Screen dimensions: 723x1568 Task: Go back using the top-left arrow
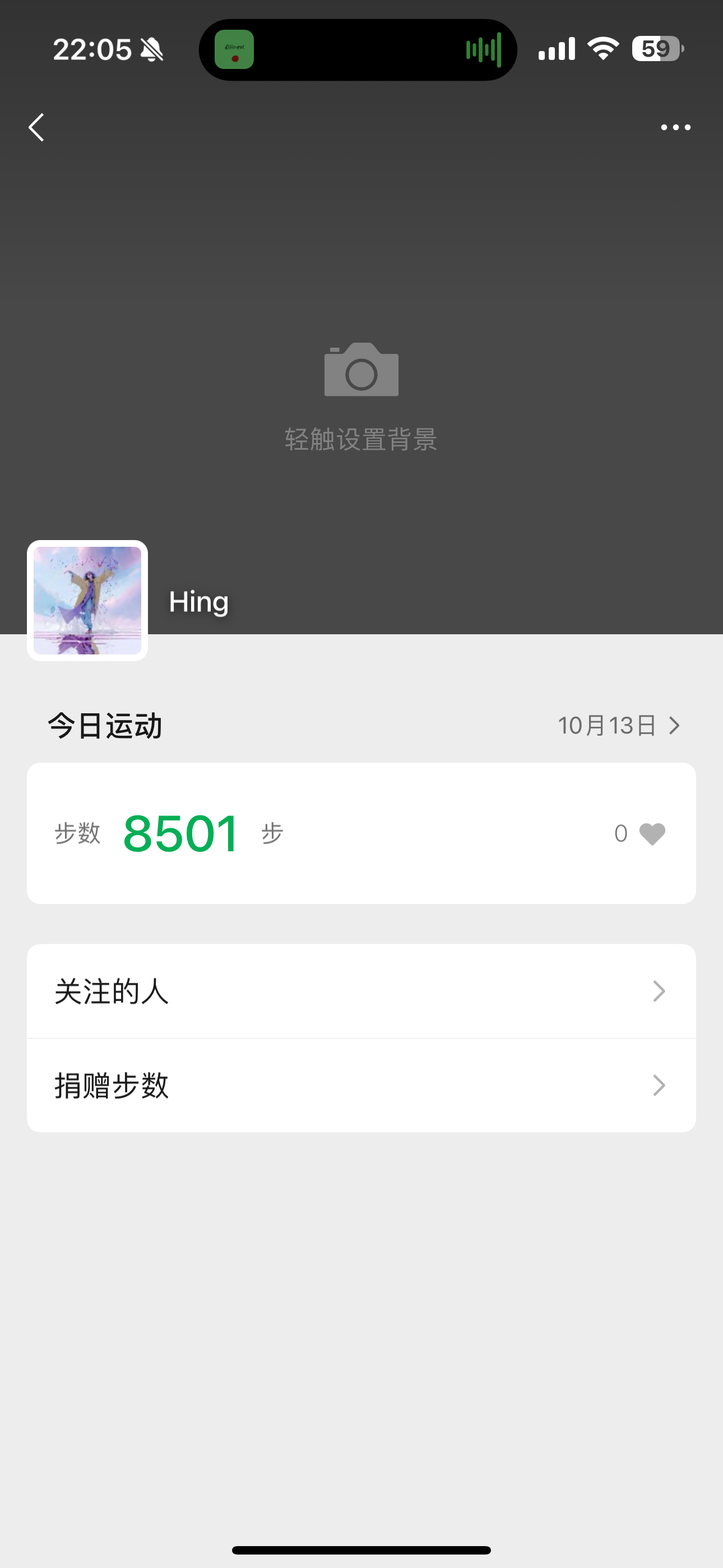click(36, 127)
